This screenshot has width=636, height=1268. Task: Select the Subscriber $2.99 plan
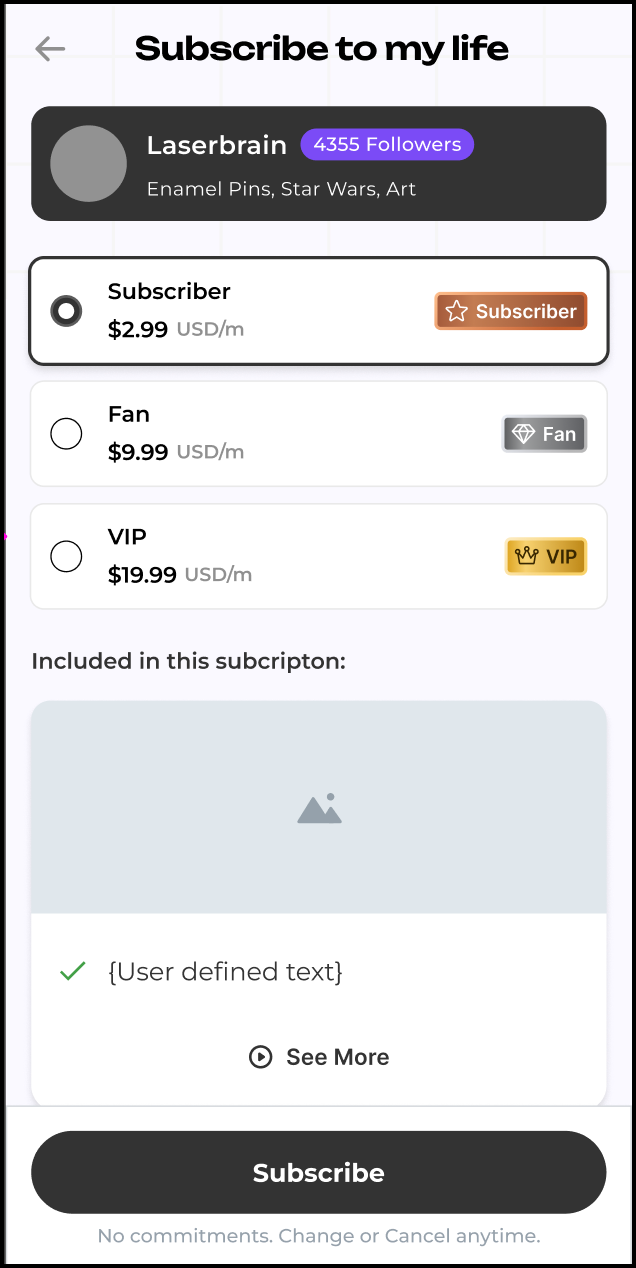319,311
